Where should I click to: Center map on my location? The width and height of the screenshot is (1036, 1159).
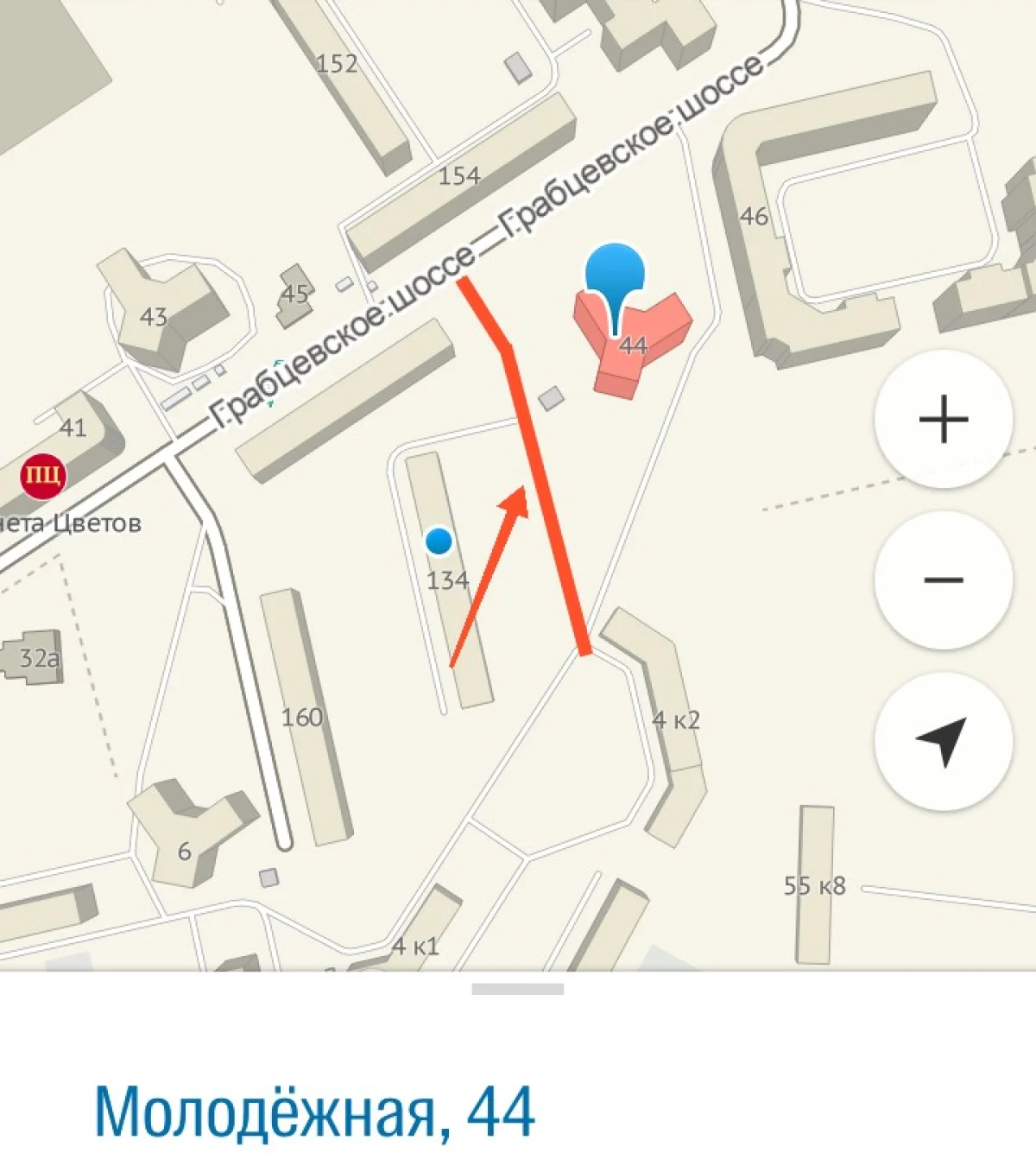point(943,741)
